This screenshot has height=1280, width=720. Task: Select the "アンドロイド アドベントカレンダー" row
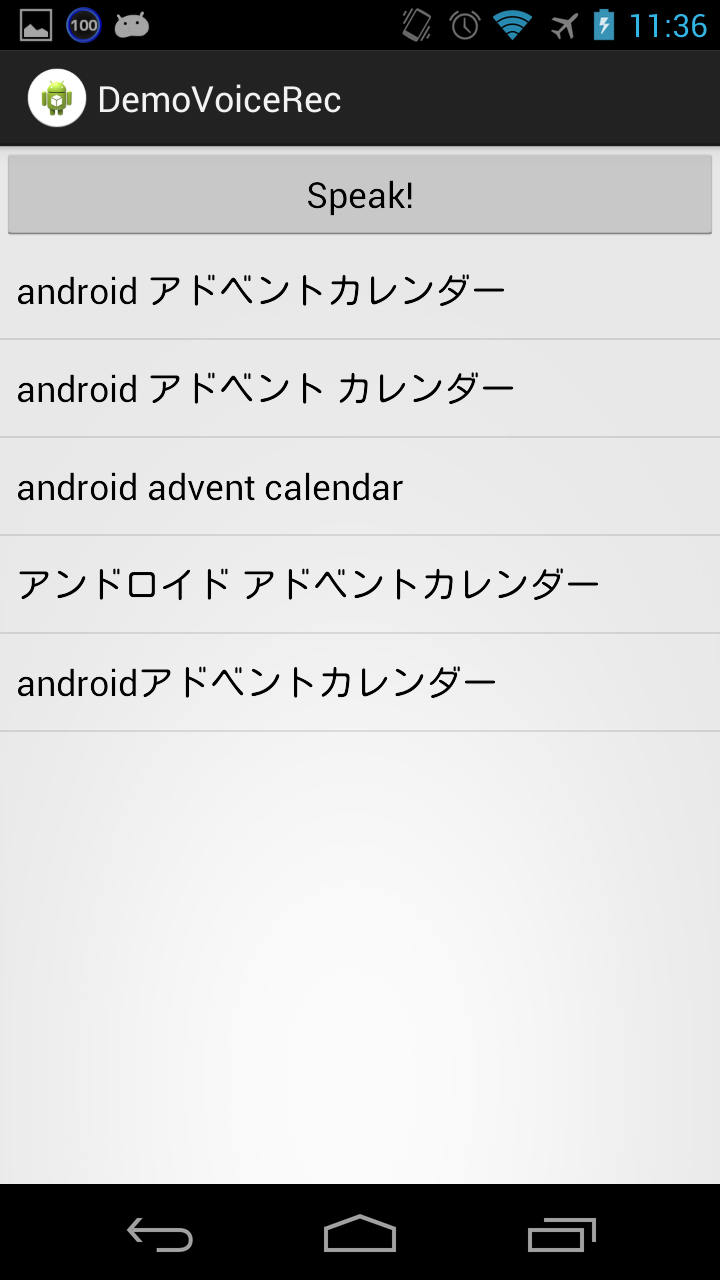(x=360, y=584)
